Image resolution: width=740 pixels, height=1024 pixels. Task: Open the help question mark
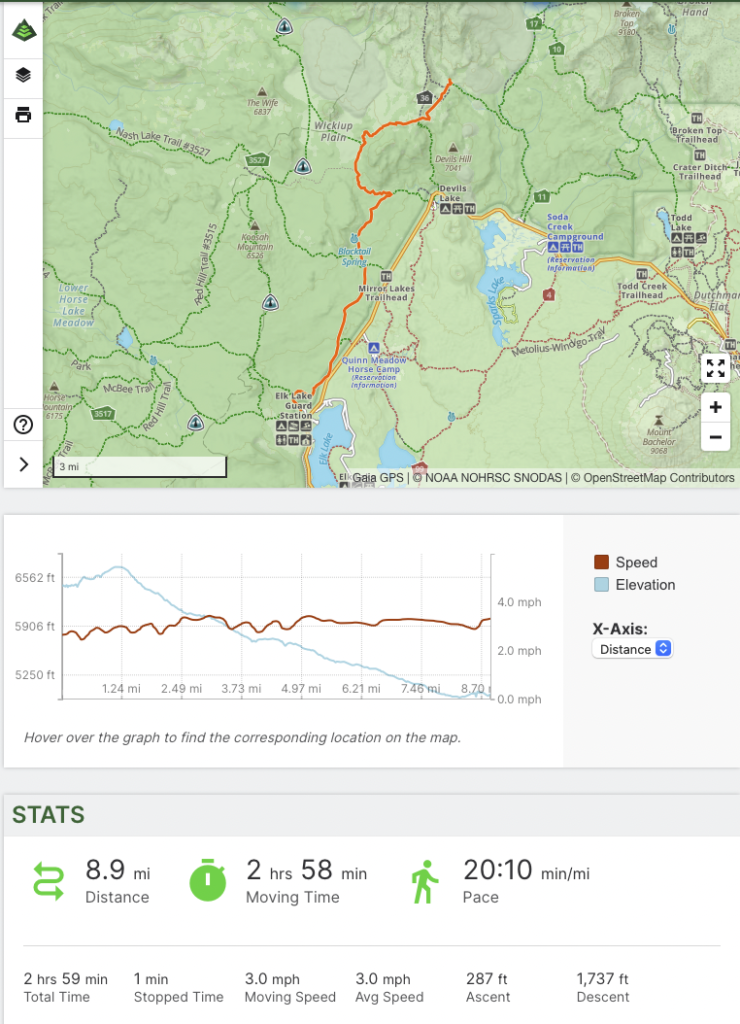click(x=23, y=425)
